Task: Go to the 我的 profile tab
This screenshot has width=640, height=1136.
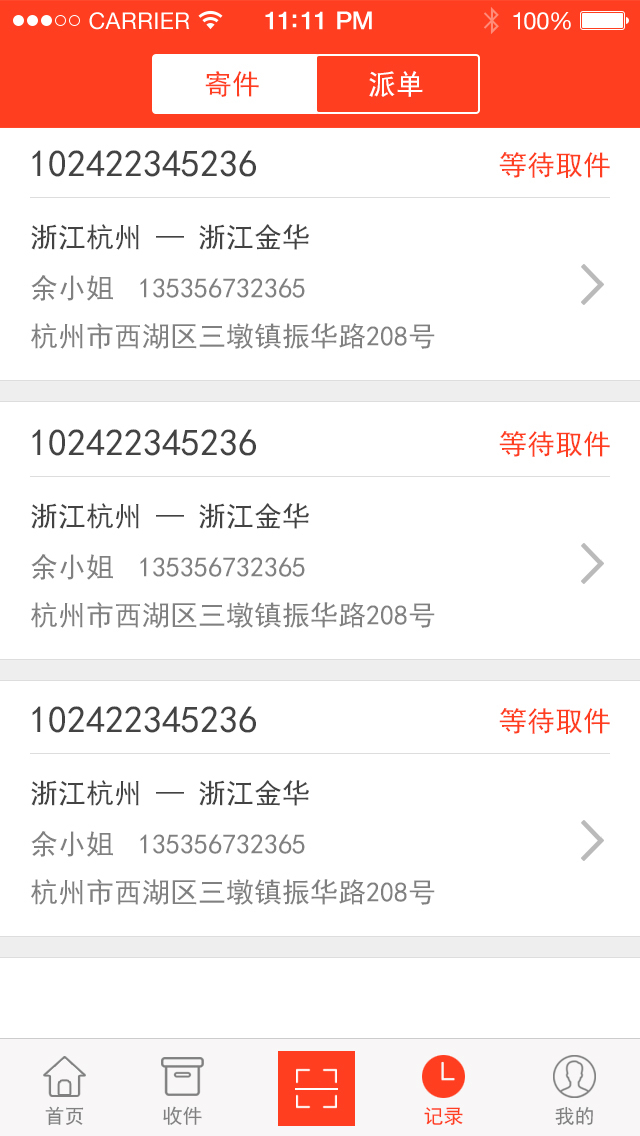Action: (x=574, y=1089)
